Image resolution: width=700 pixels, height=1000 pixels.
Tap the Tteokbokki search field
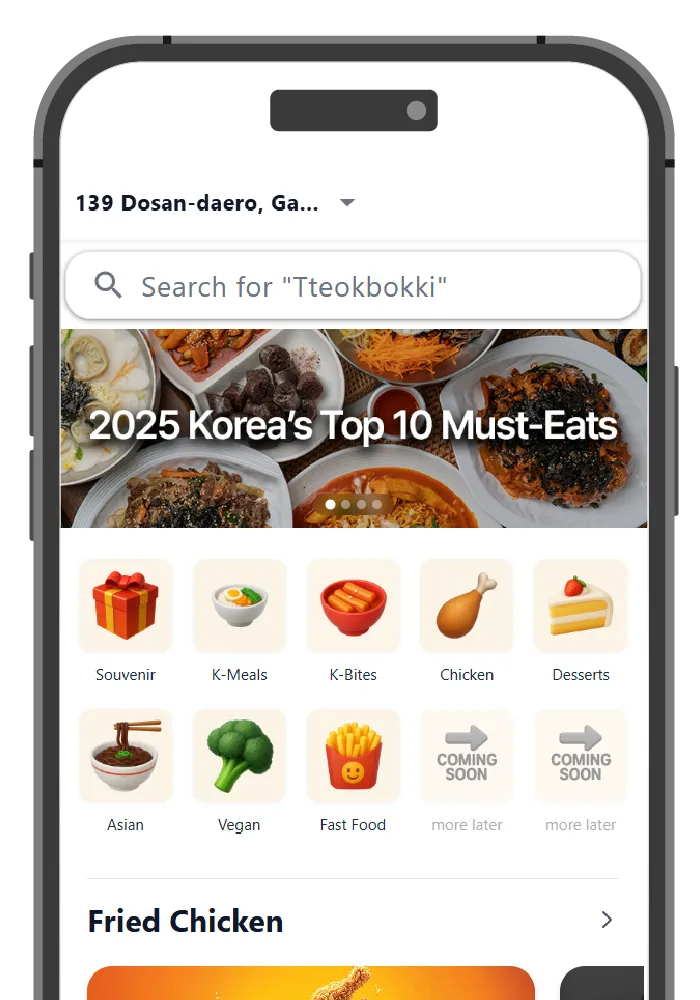[352, 287]
